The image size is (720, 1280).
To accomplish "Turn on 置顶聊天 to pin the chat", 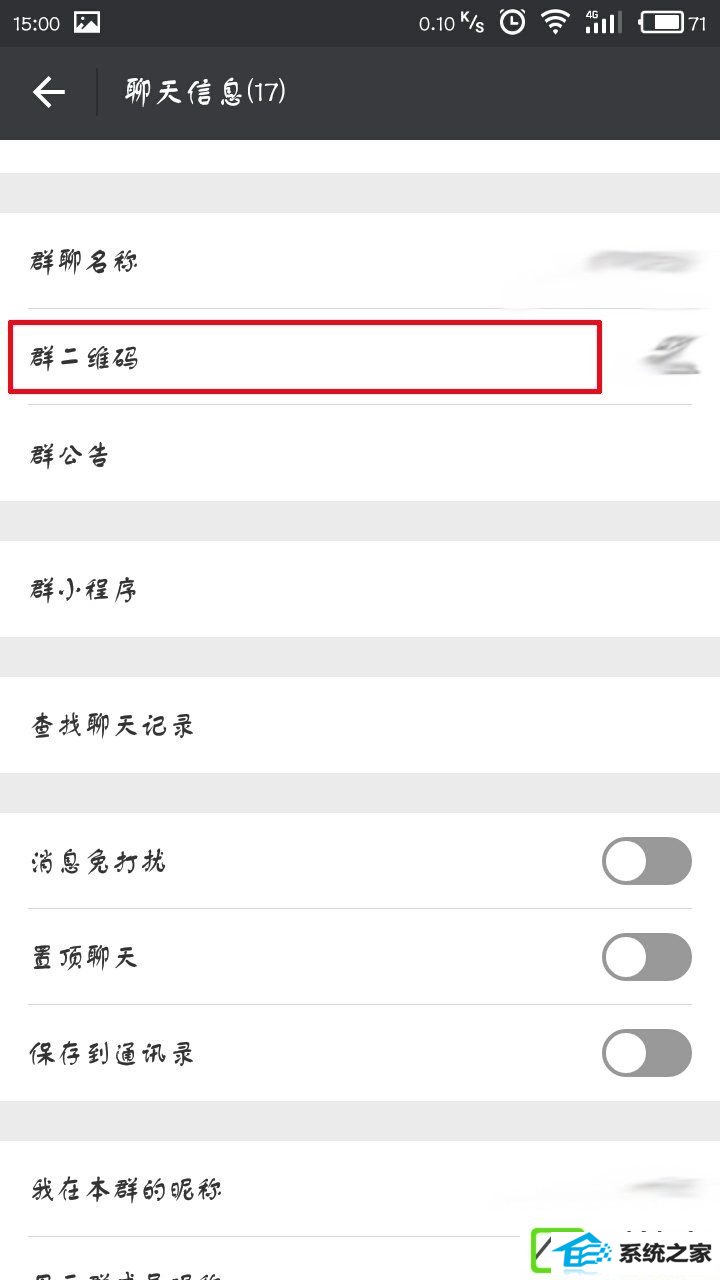I will point(646,957).
